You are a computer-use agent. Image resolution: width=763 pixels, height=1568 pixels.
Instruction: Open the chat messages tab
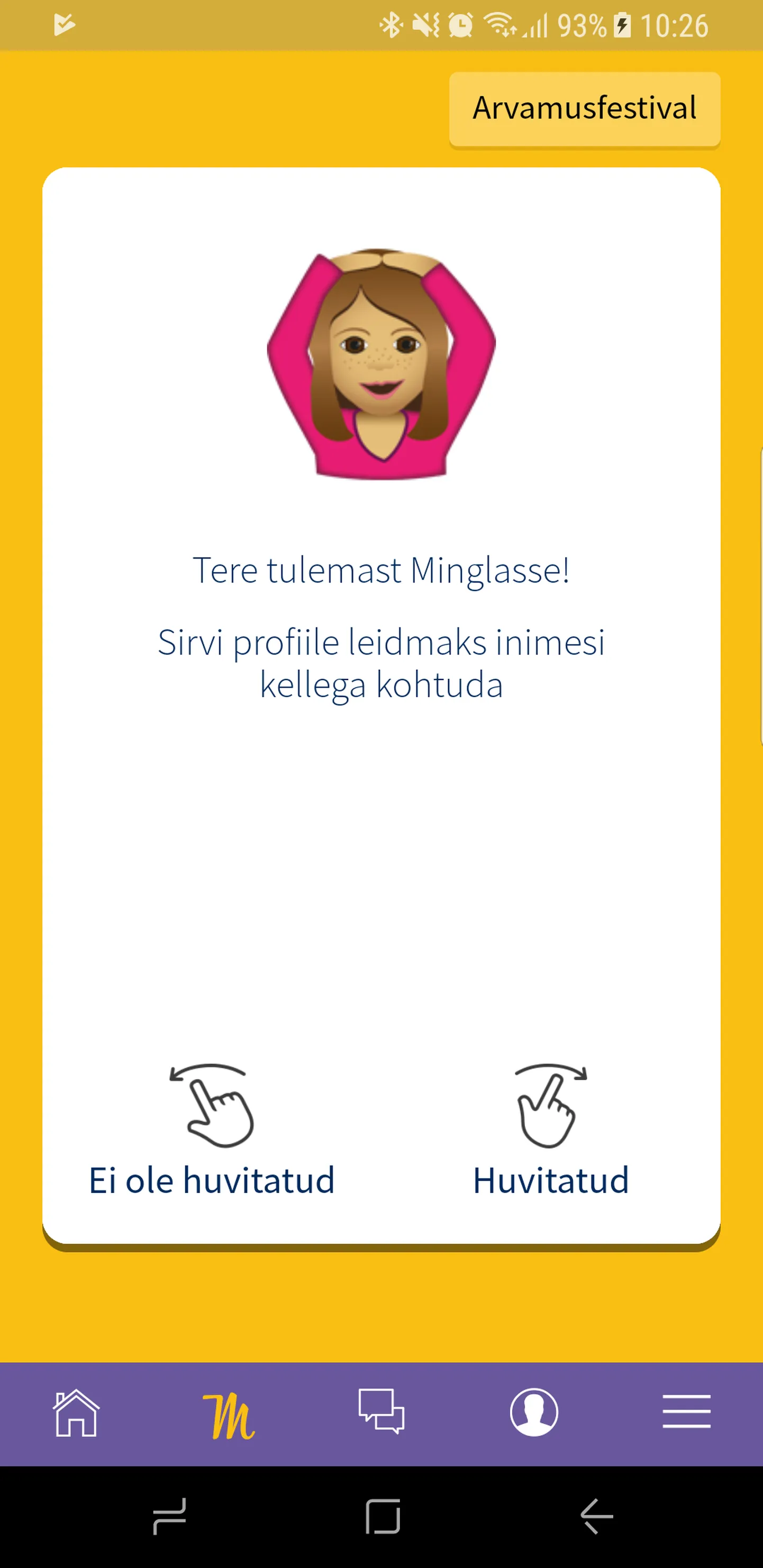click(381, 1411)
